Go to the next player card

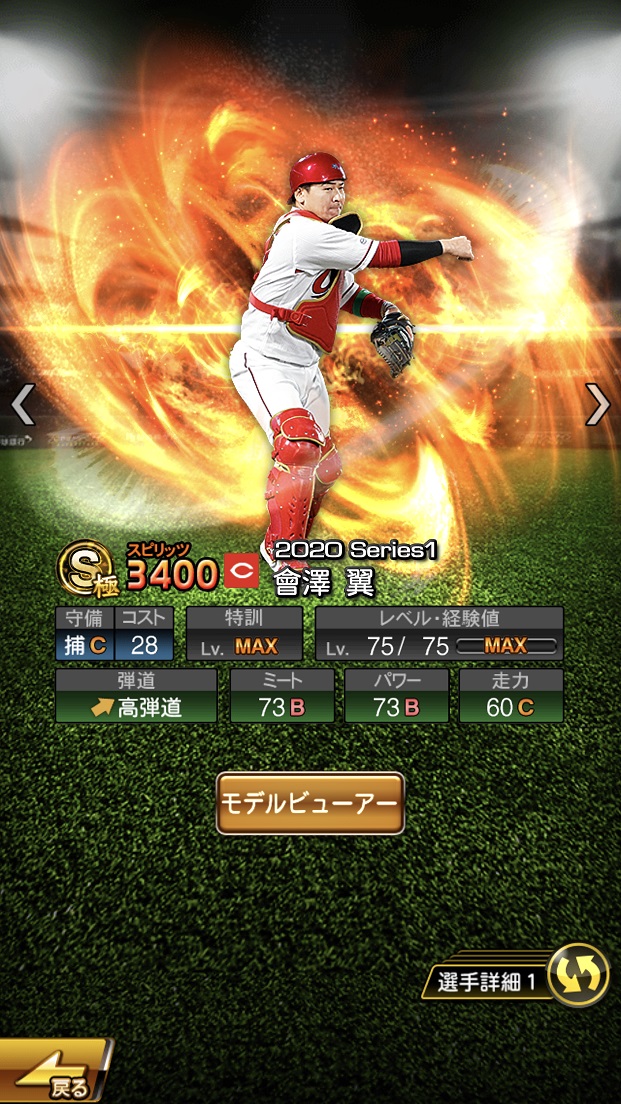pyautogui.click(x=598, y=404)
